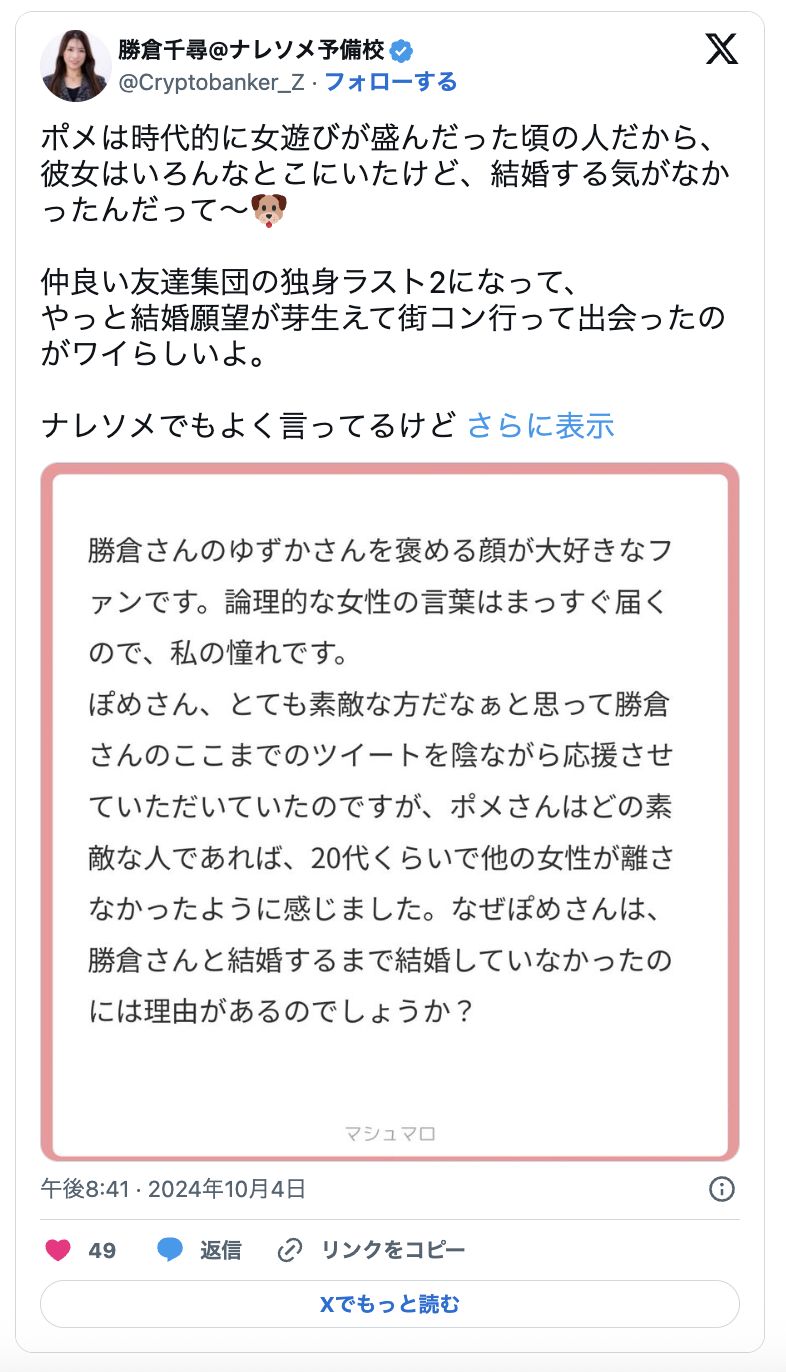This screenshot has height=1372, width=786.
Task: Open the @Cryptobanker_Z handle
Action: 211,82
